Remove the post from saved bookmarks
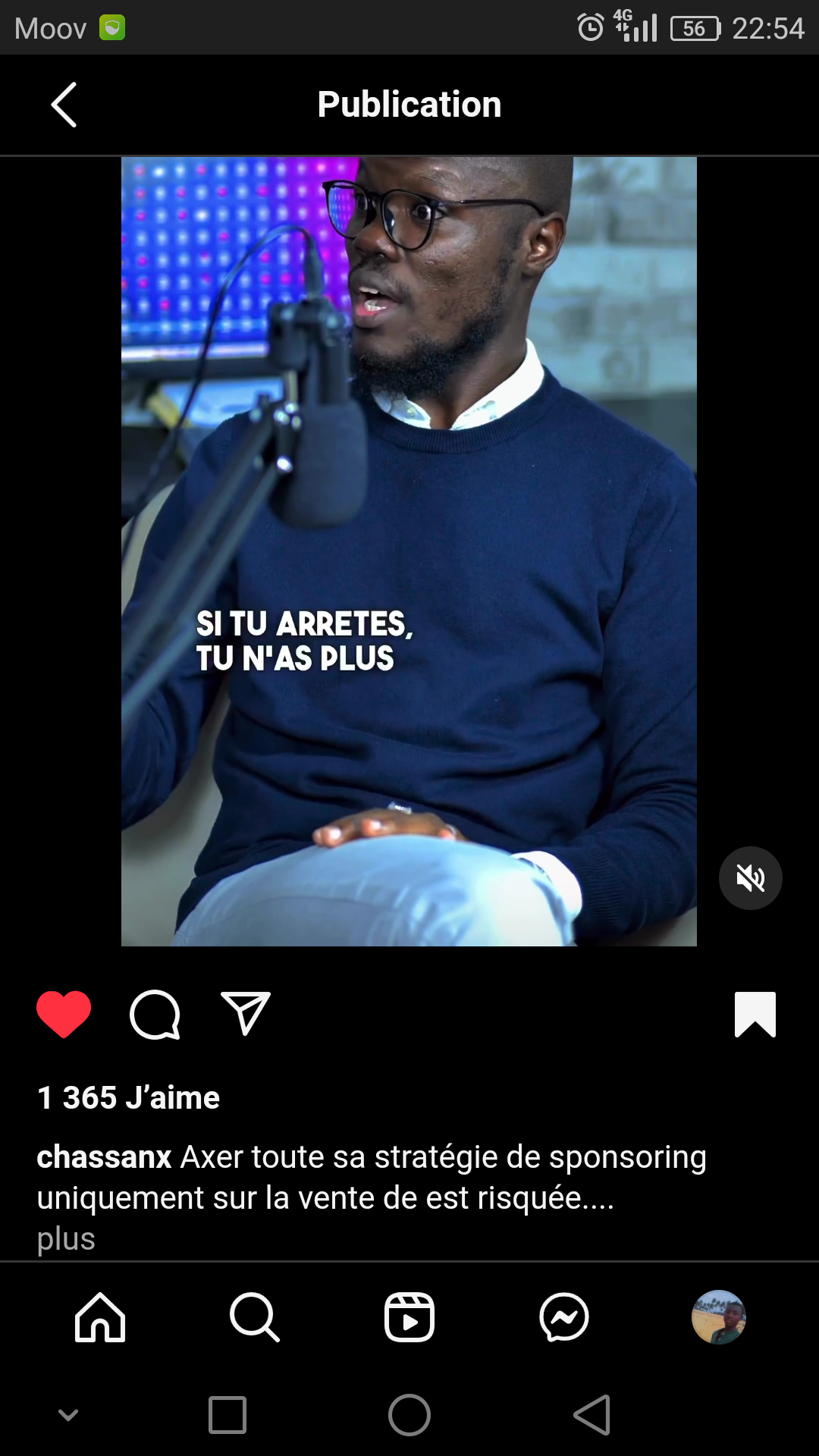Screen dimensions: 819x1456 (x=755, y=1014)
